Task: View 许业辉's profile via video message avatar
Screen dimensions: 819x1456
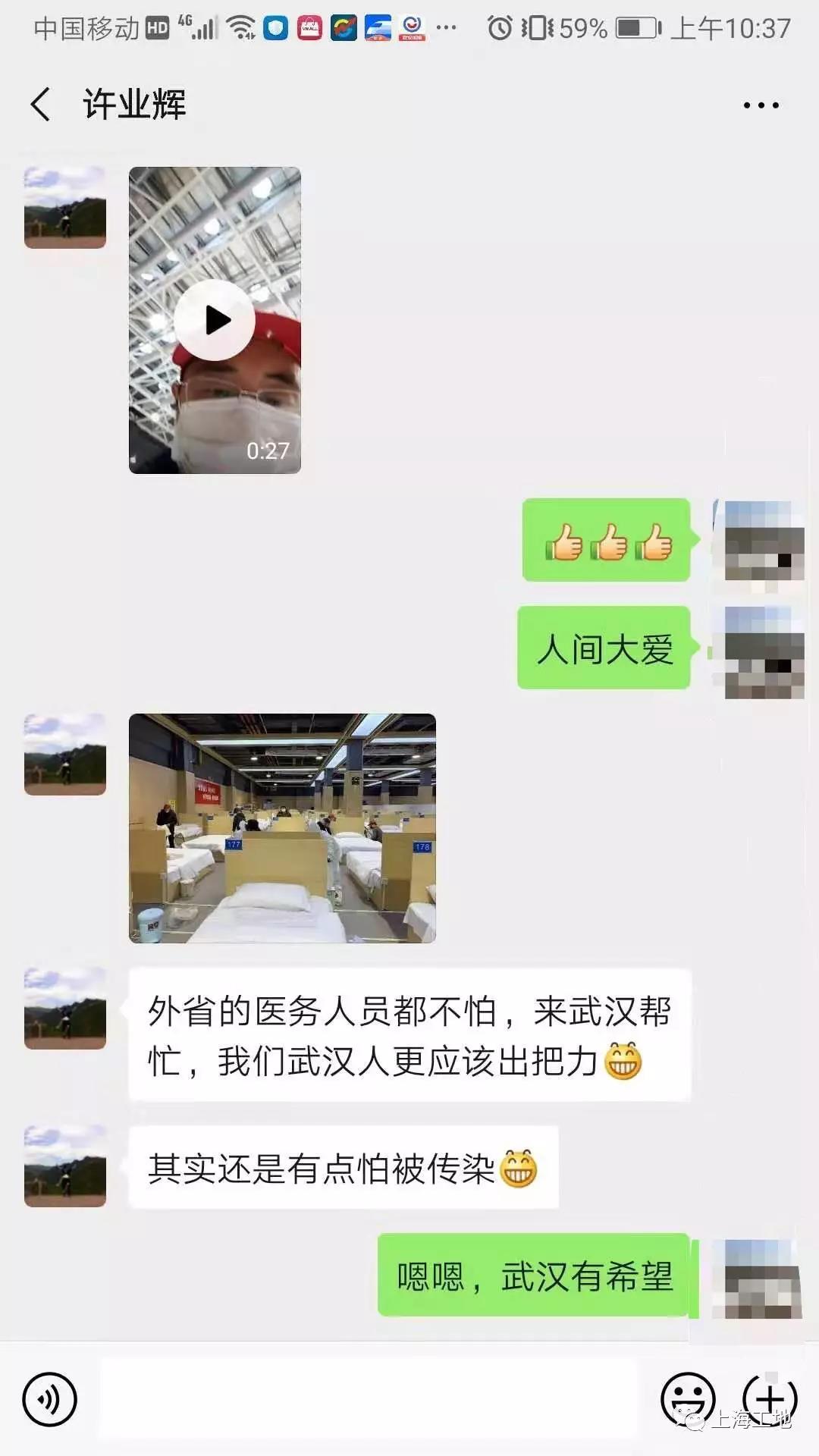Action: (x=65, y=208)
